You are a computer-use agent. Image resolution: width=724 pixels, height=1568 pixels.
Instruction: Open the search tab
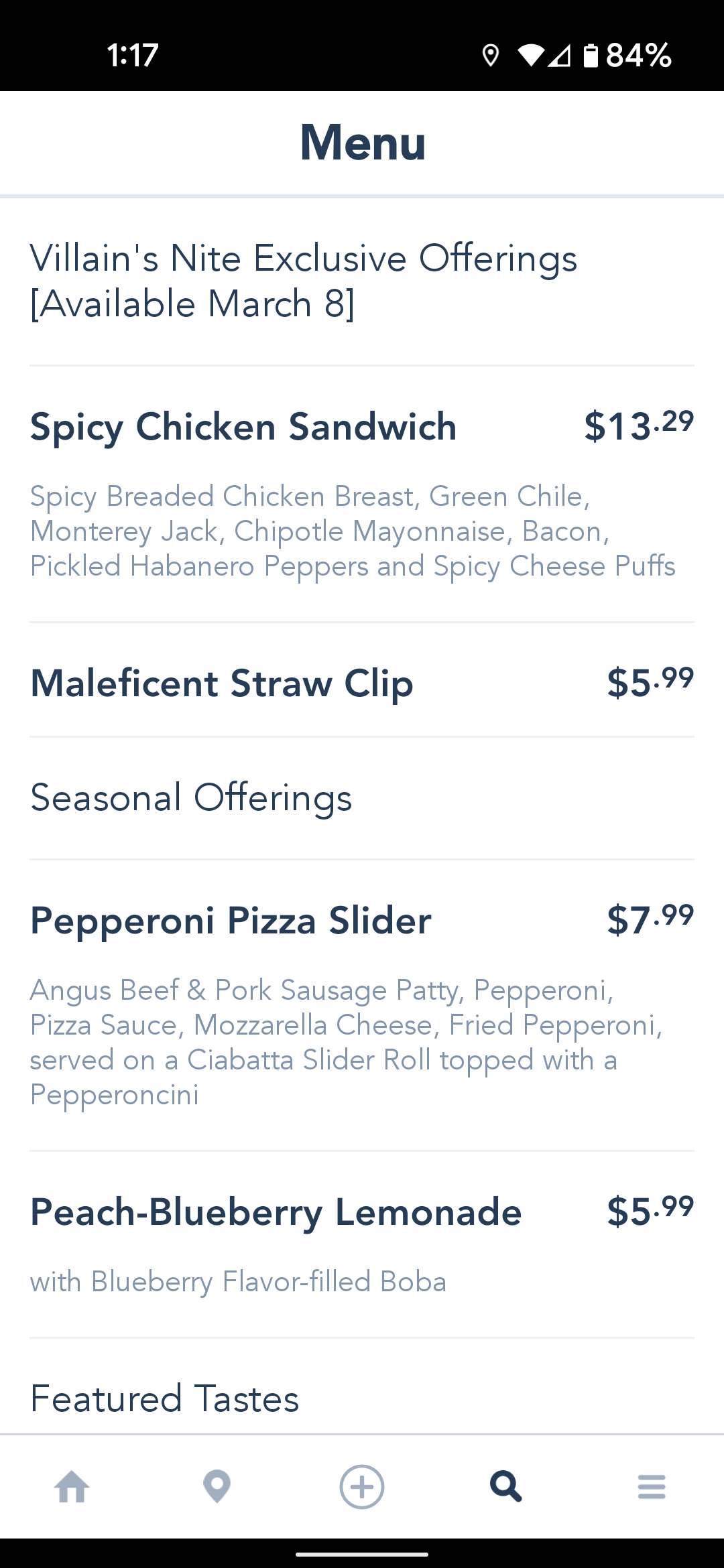[506, 1486]
